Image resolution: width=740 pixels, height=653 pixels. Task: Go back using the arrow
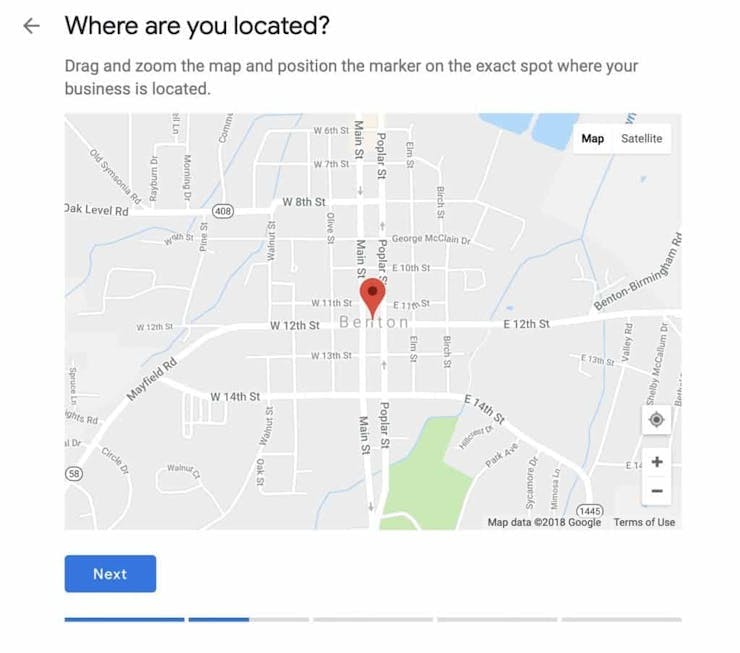click(31, 26)
